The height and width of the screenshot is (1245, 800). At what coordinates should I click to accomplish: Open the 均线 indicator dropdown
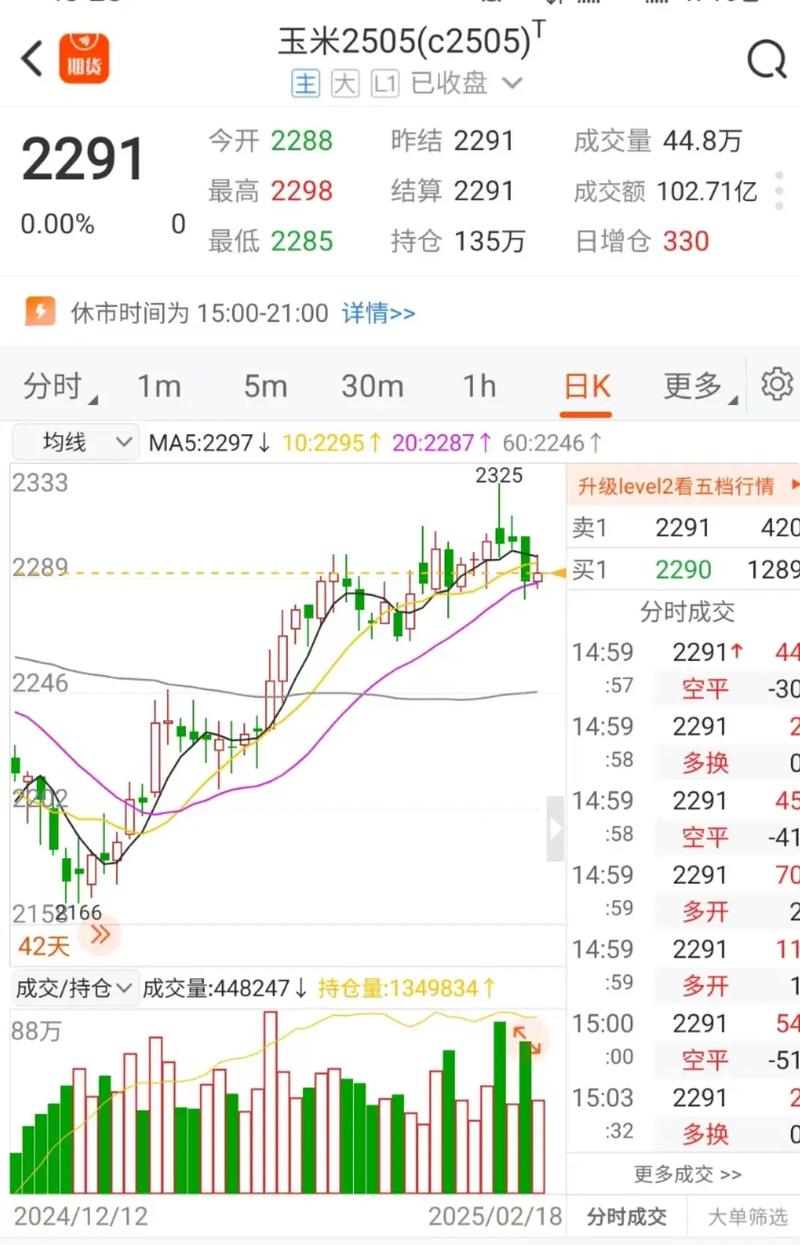pyautogui.click(x=75, y=442)
